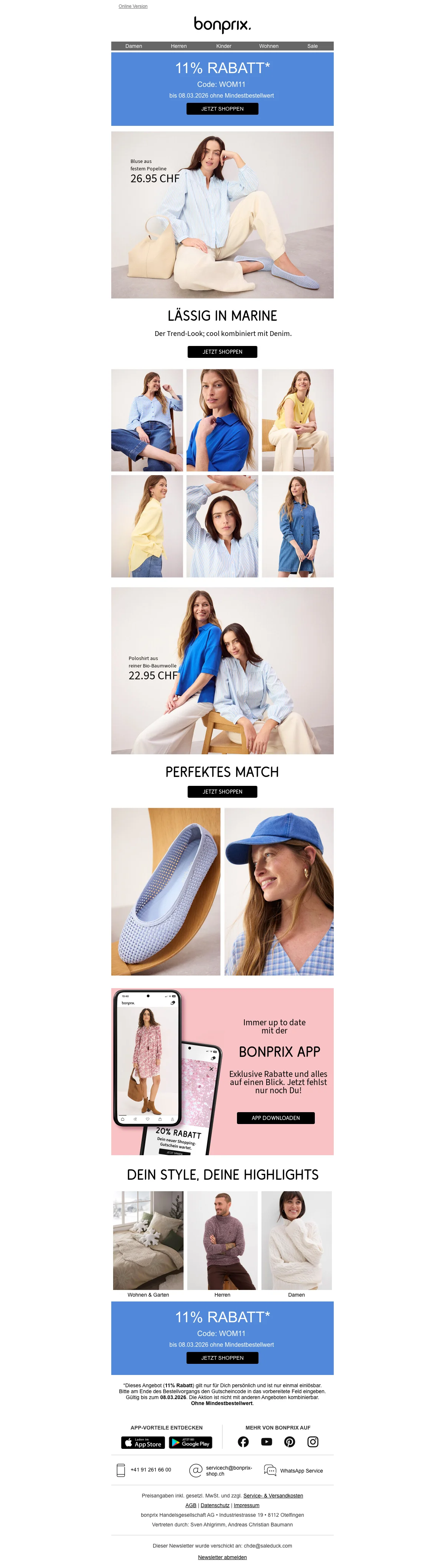The height and width of the screenshot is (1568, 445).
Task: Tap Jetzt Shoppen under Perfektes Match
Action: [x=222, y=792]
